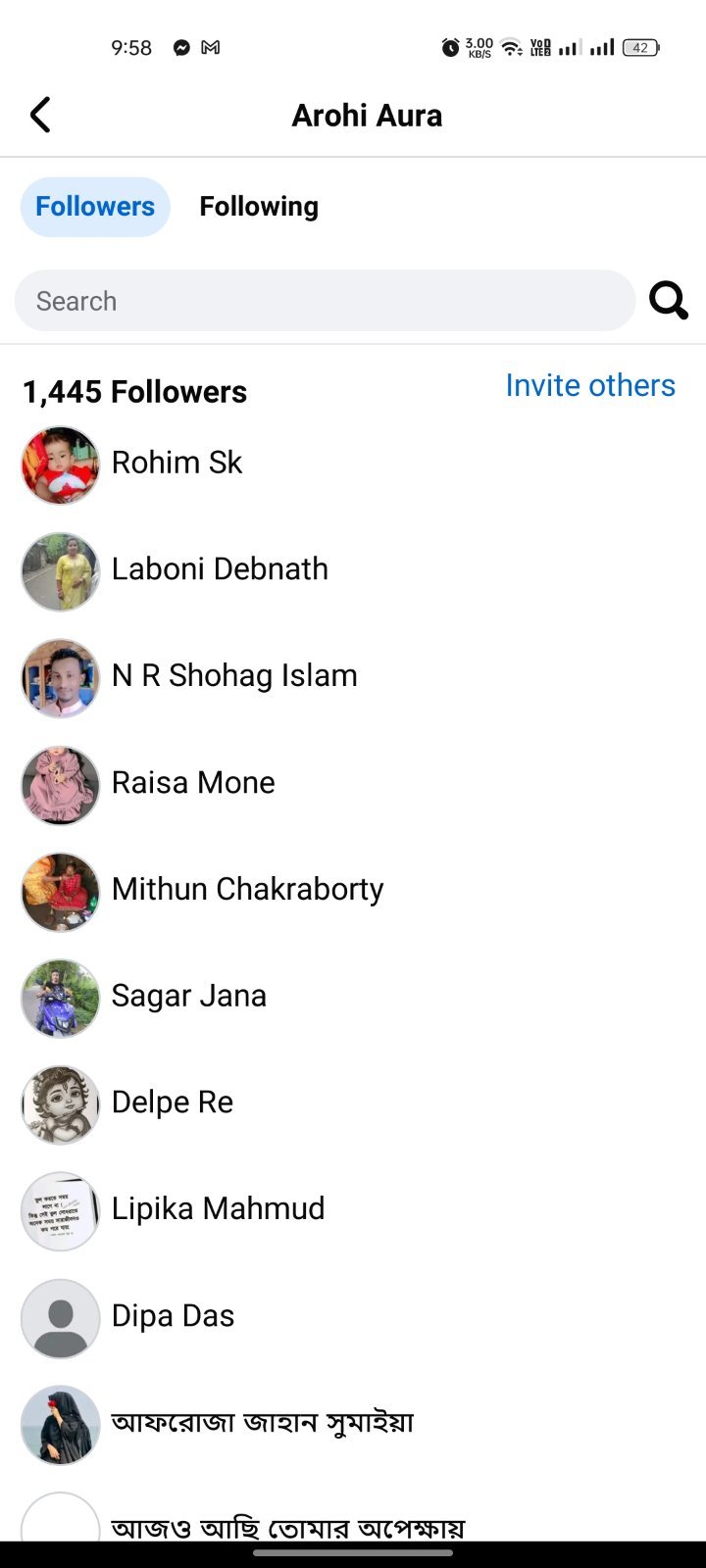The image size is (706, 1568).
Task: Open আফরোজা জাহান সুমাইয়া profile
Action: pos(353,1425)
